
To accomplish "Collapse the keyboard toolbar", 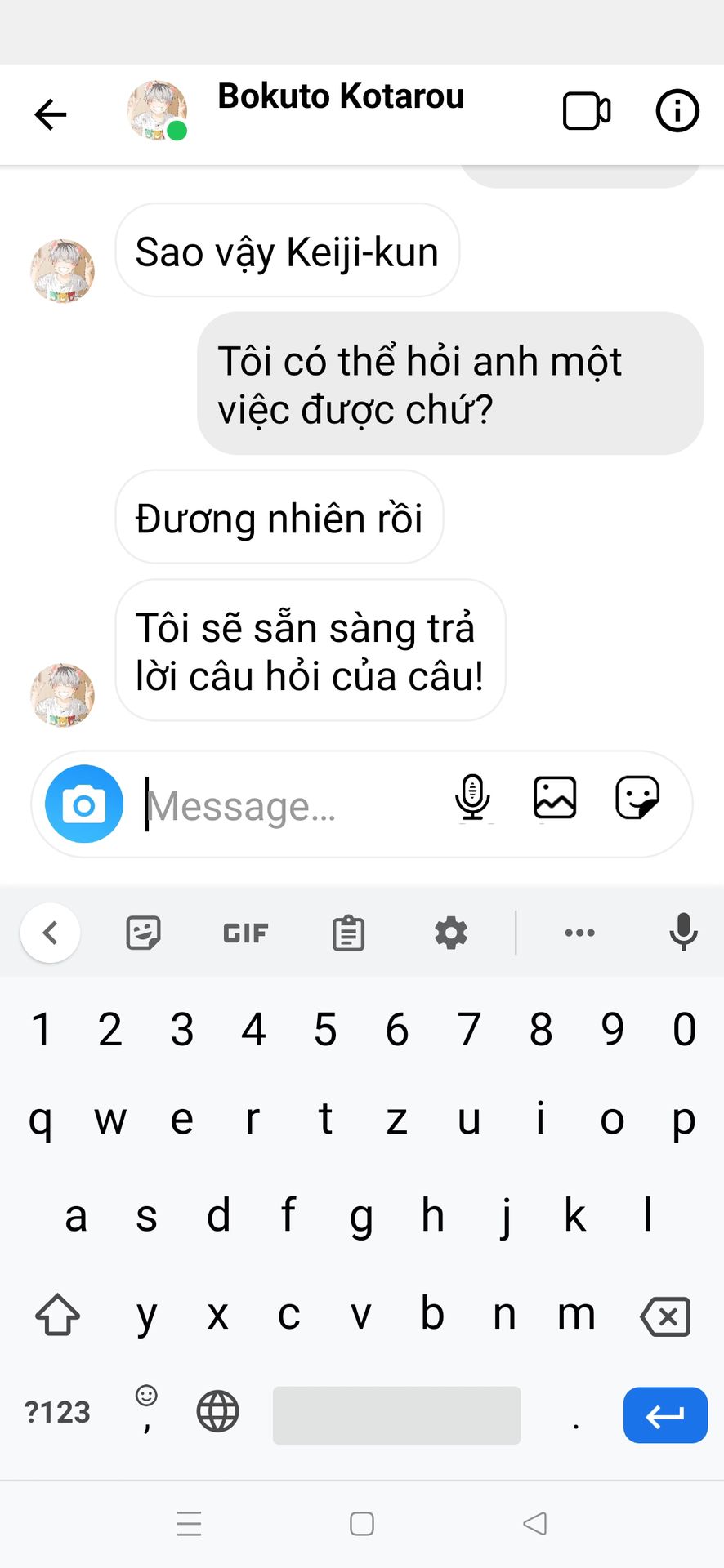I will click(51, 933).
